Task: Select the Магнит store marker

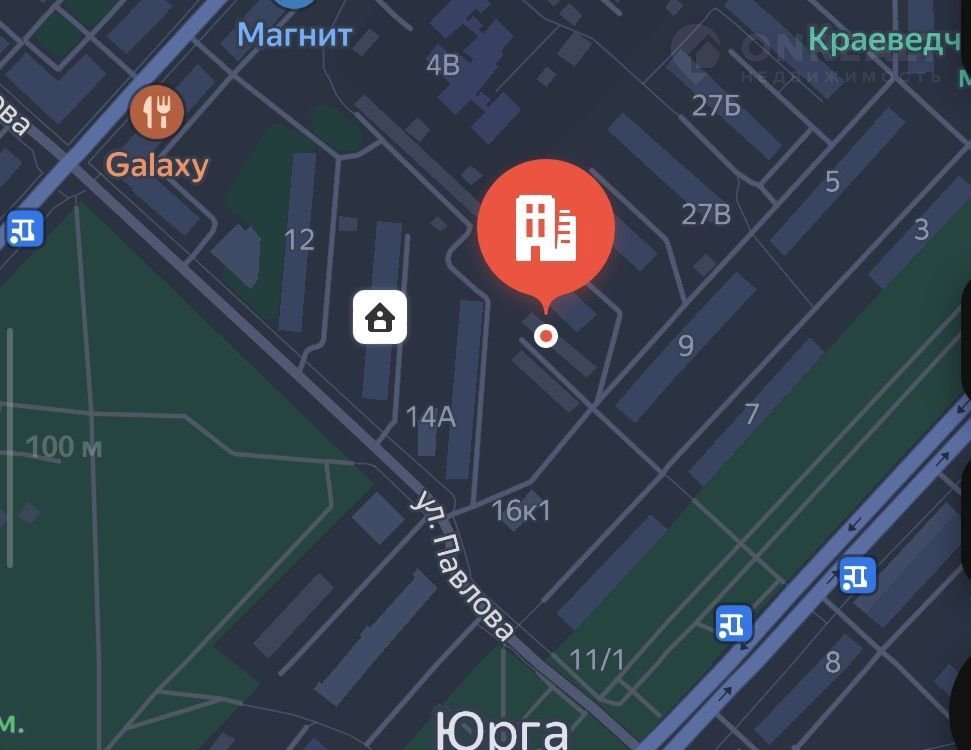Action: [294, 33]
